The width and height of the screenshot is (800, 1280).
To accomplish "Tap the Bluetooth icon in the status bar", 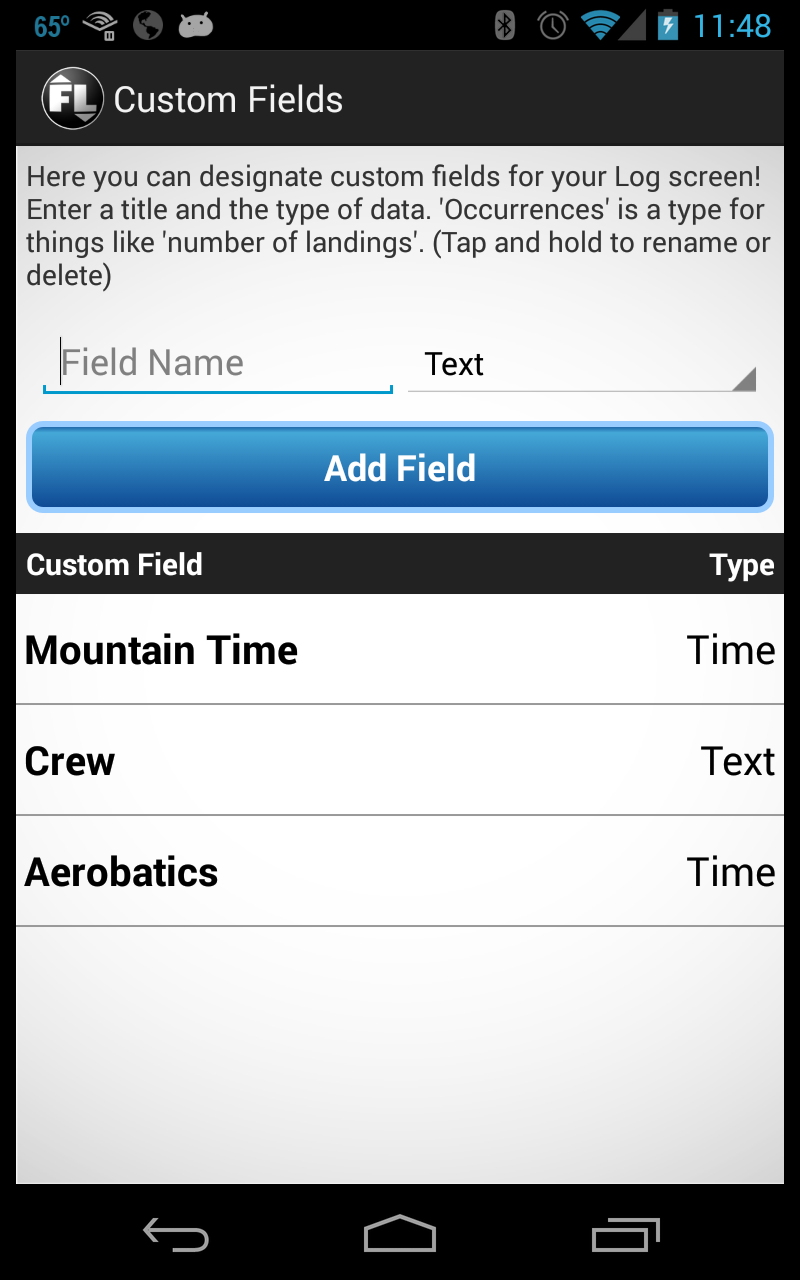I will point(504,22).
